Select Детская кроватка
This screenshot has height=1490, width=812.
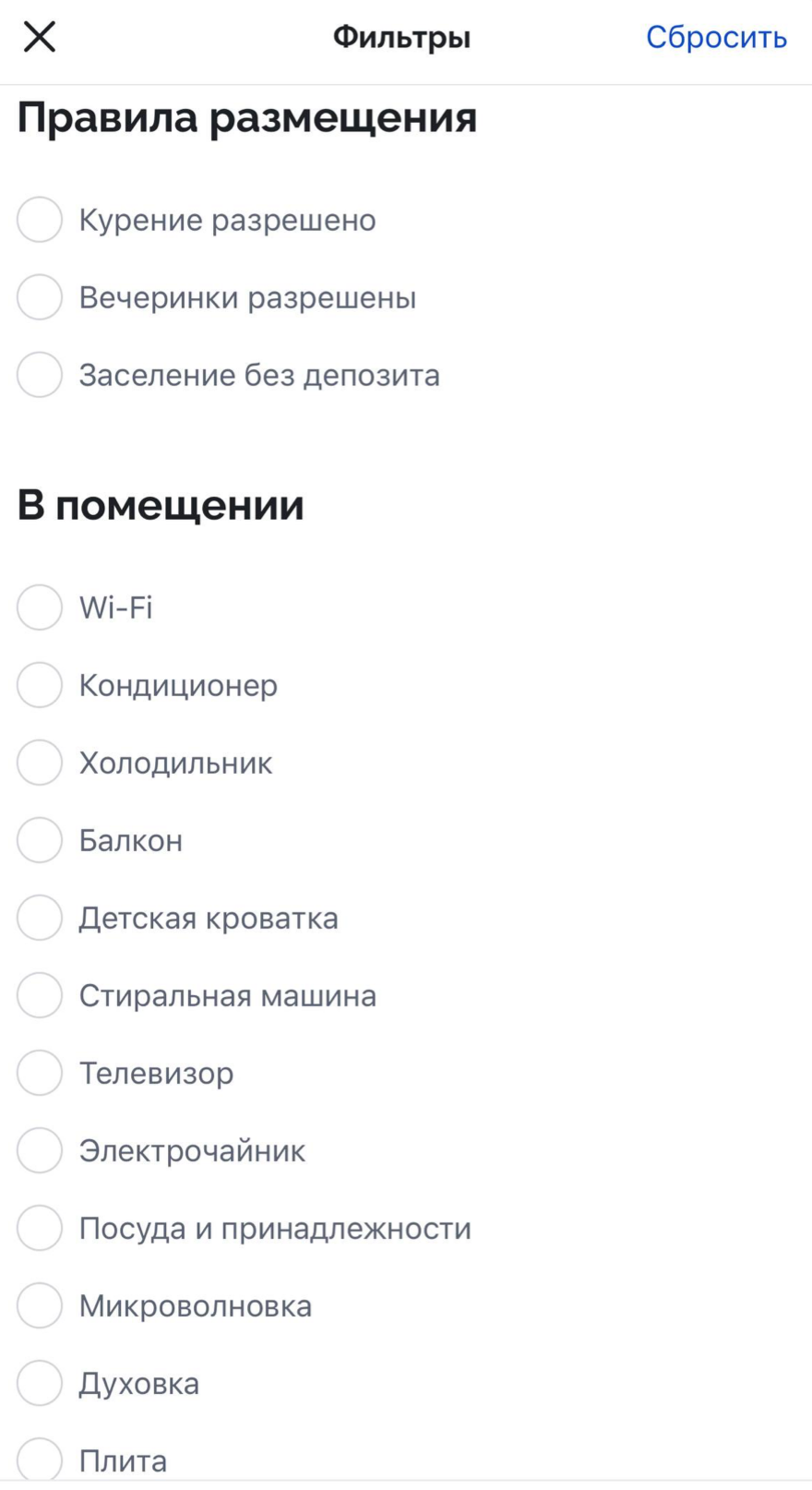(x=40, y=918)
